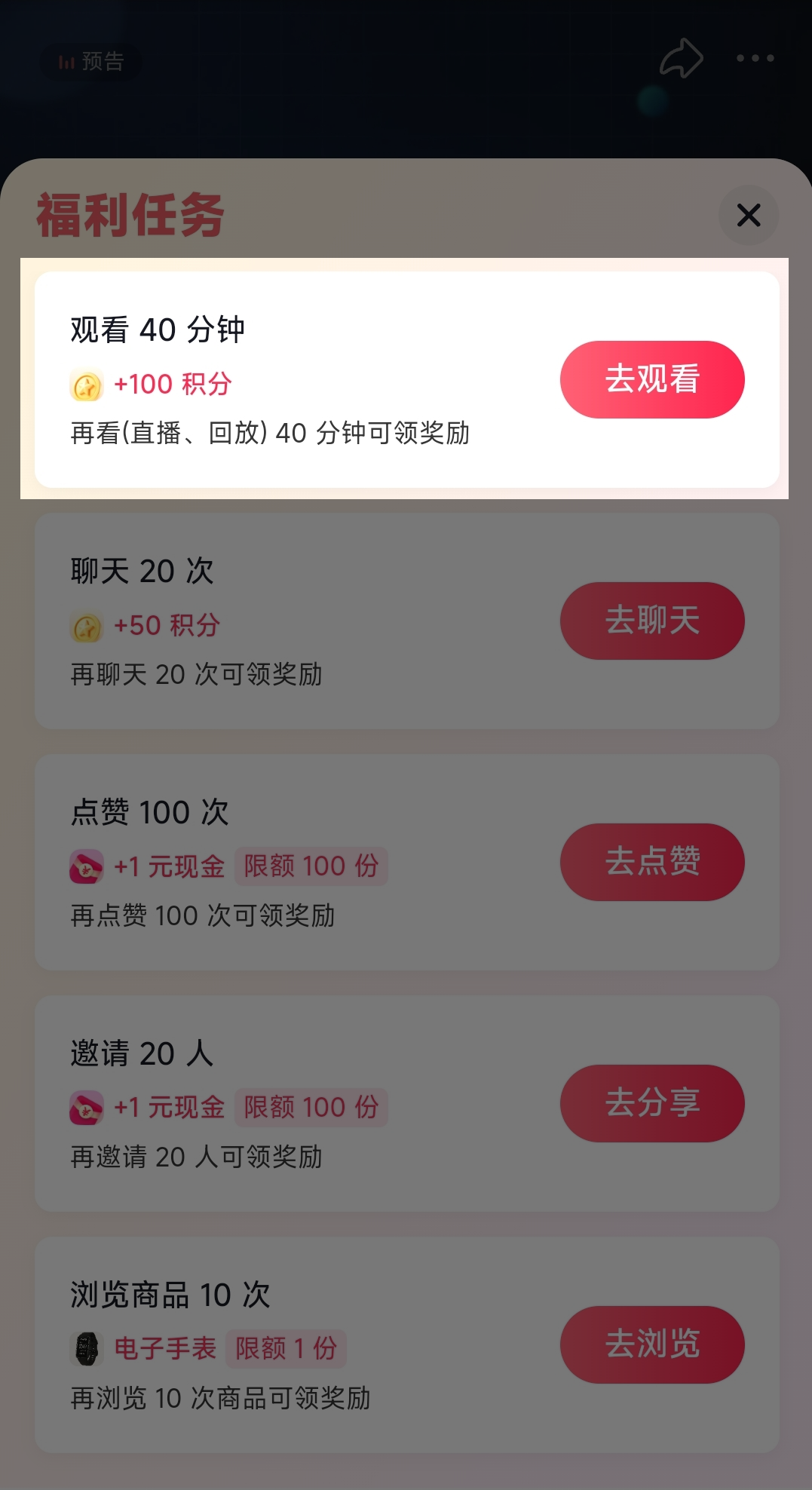Select 去点赞 to earn cash

652,862
